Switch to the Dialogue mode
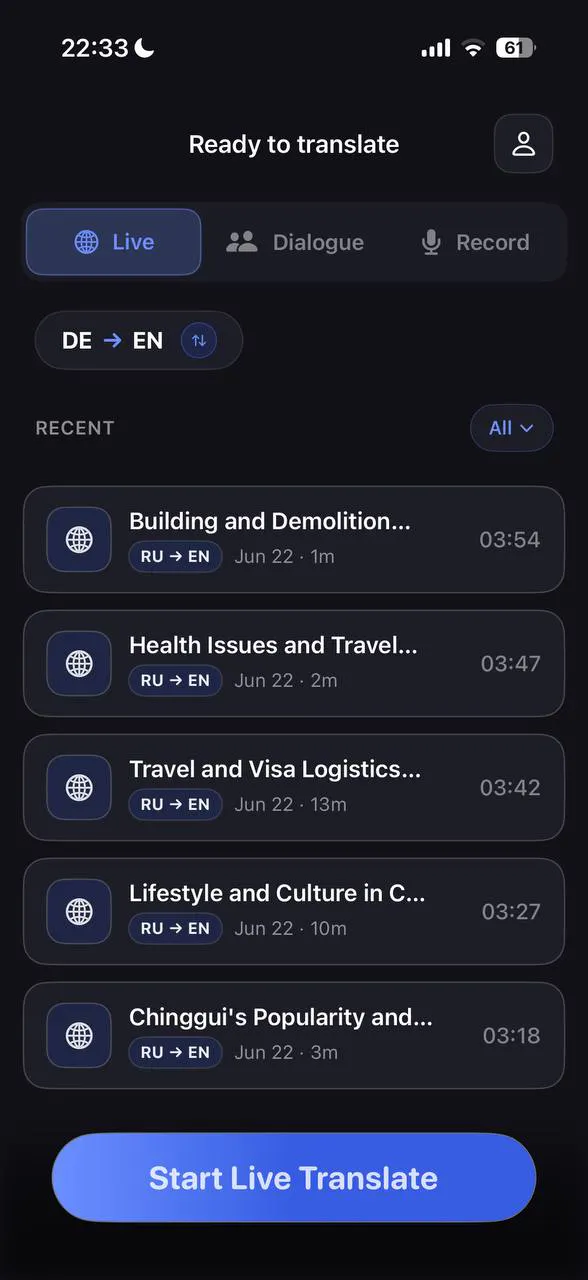 tap(295, 242)
